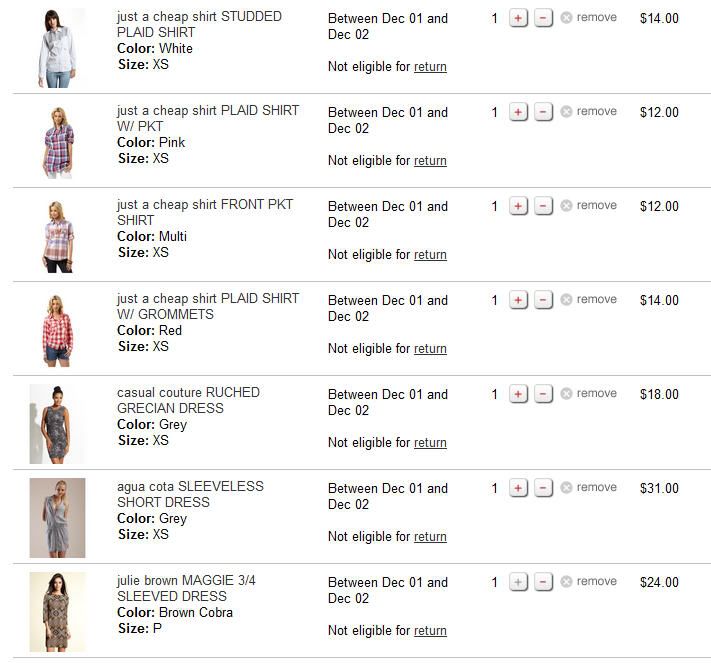Increase quantity of pink PLAID SHIRT W/ PKT
Image resolution: width=711 pixels, height=663 pixels.
(518, 112)
